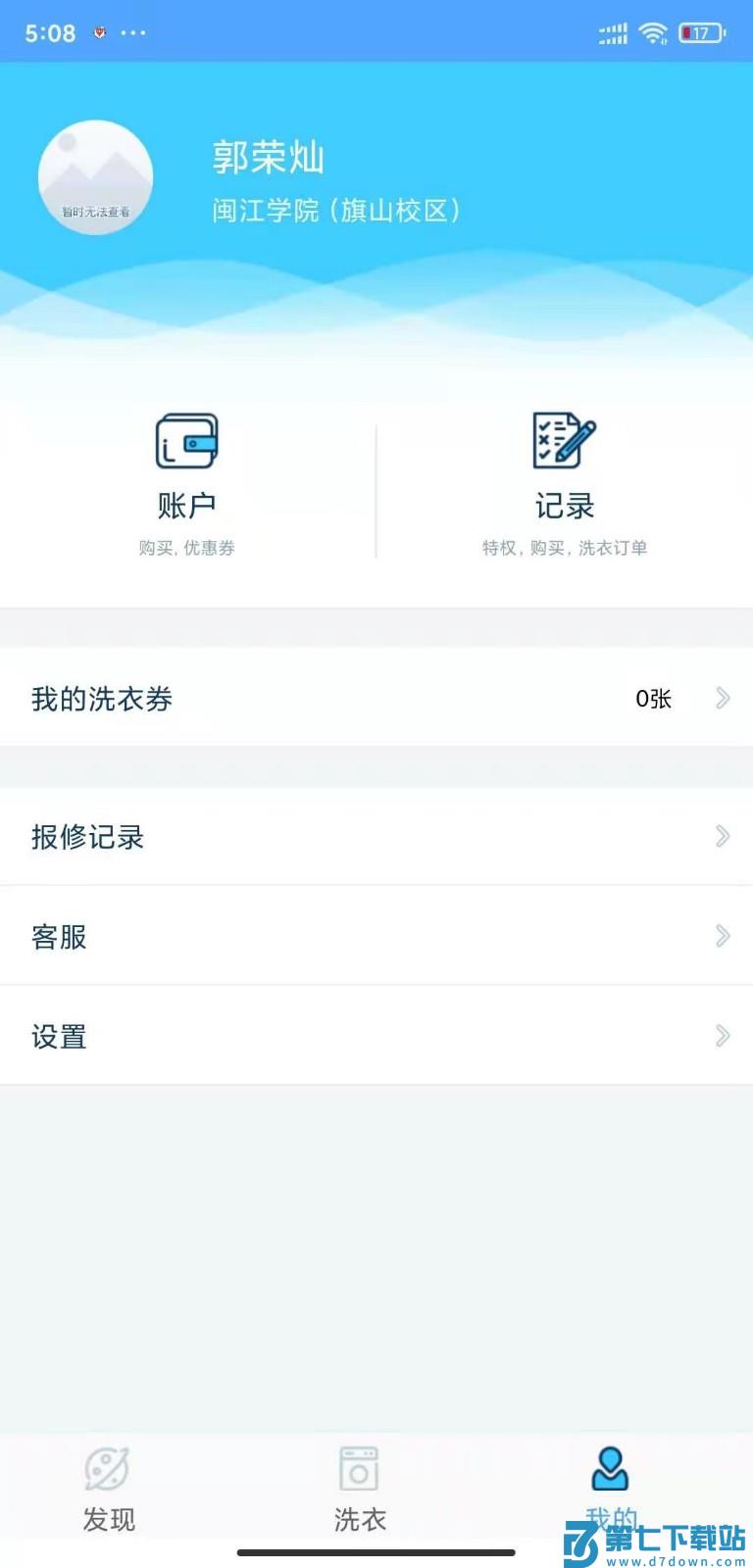Expand the 我的洗衣券 coupon row

[376, 698]
